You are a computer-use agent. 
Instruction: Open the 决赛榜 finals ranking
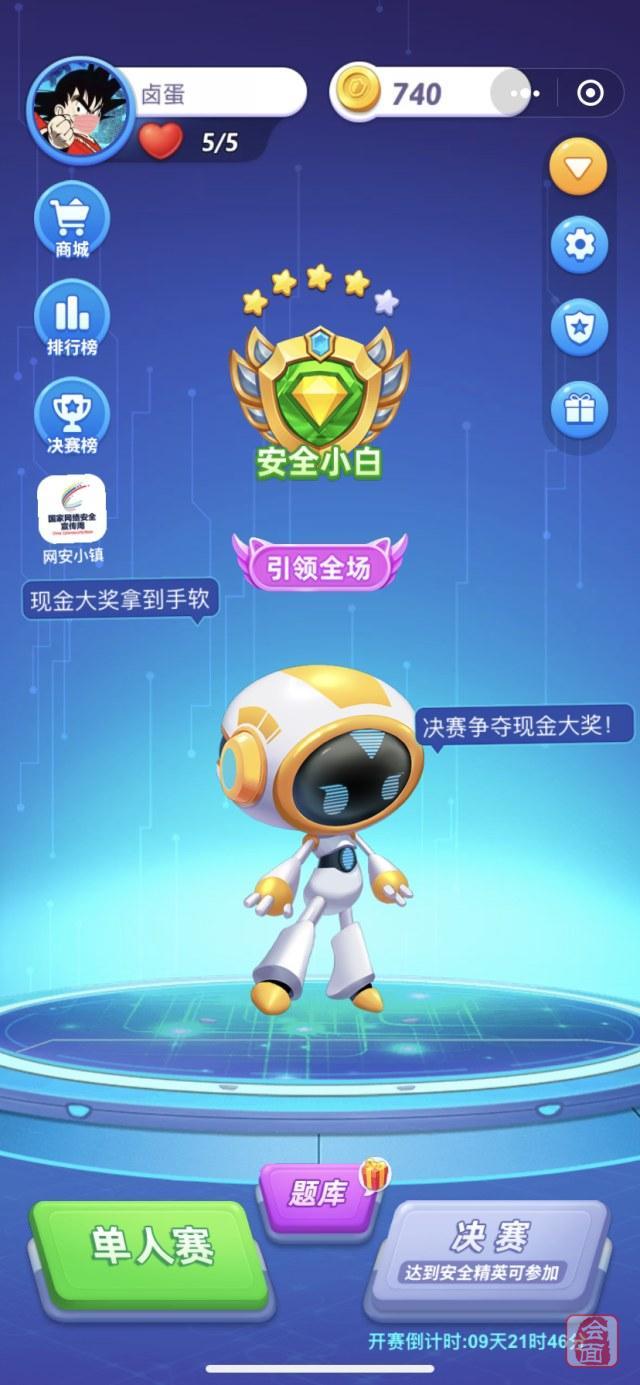click(x=72, y=416)
